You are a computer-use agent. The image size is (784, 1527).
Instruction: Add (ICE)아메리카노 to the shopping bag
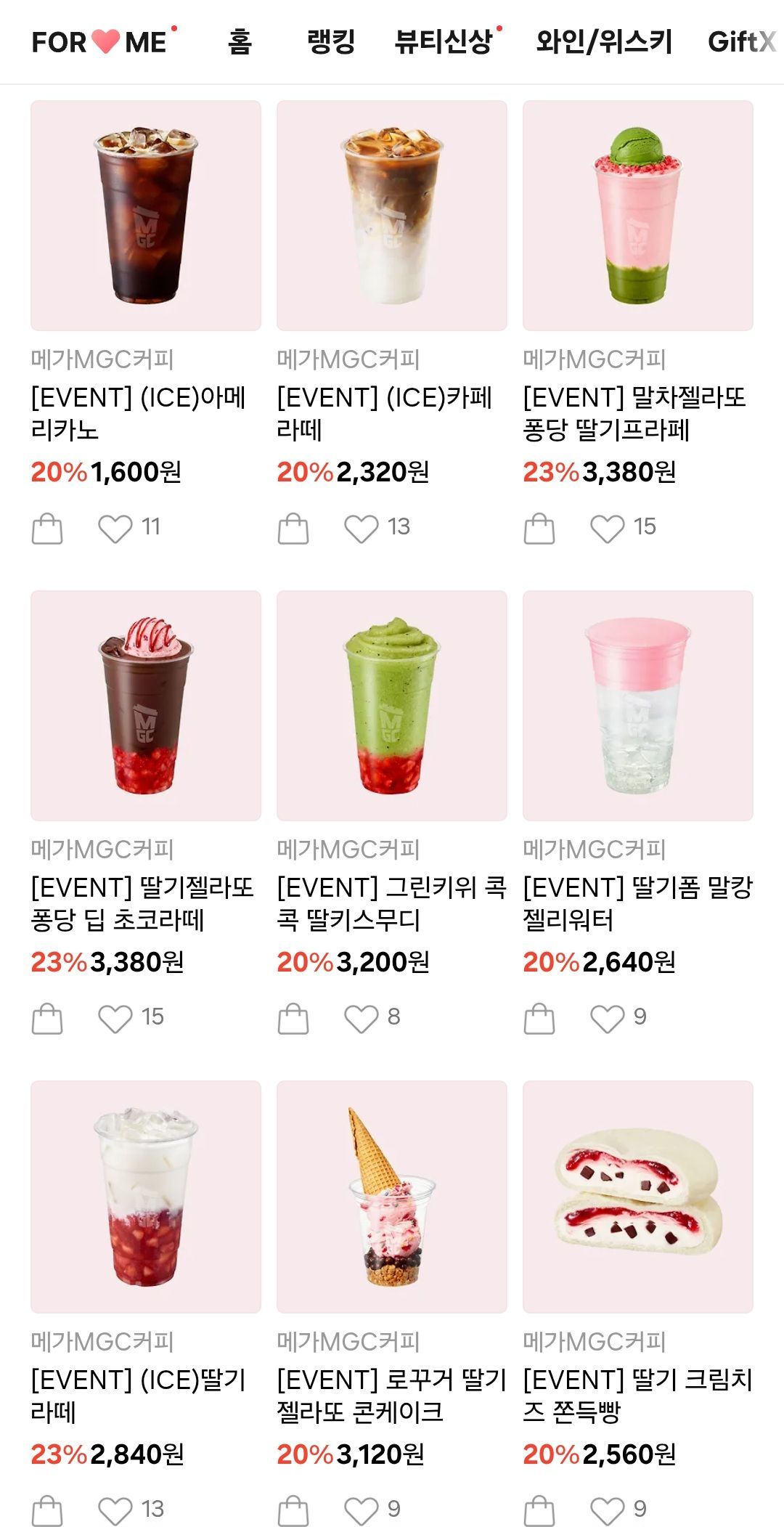pyautogui.click(x=47, y=529)
